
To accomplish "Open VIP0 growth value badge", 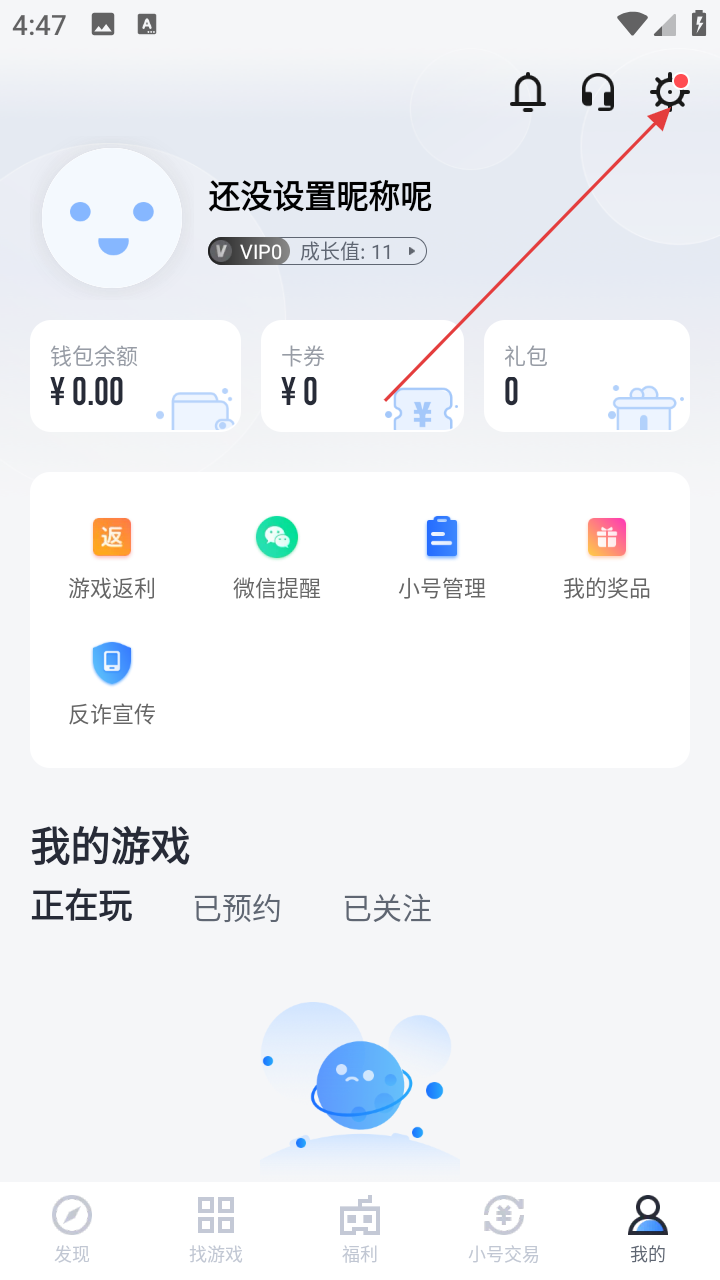I will 317,252.
